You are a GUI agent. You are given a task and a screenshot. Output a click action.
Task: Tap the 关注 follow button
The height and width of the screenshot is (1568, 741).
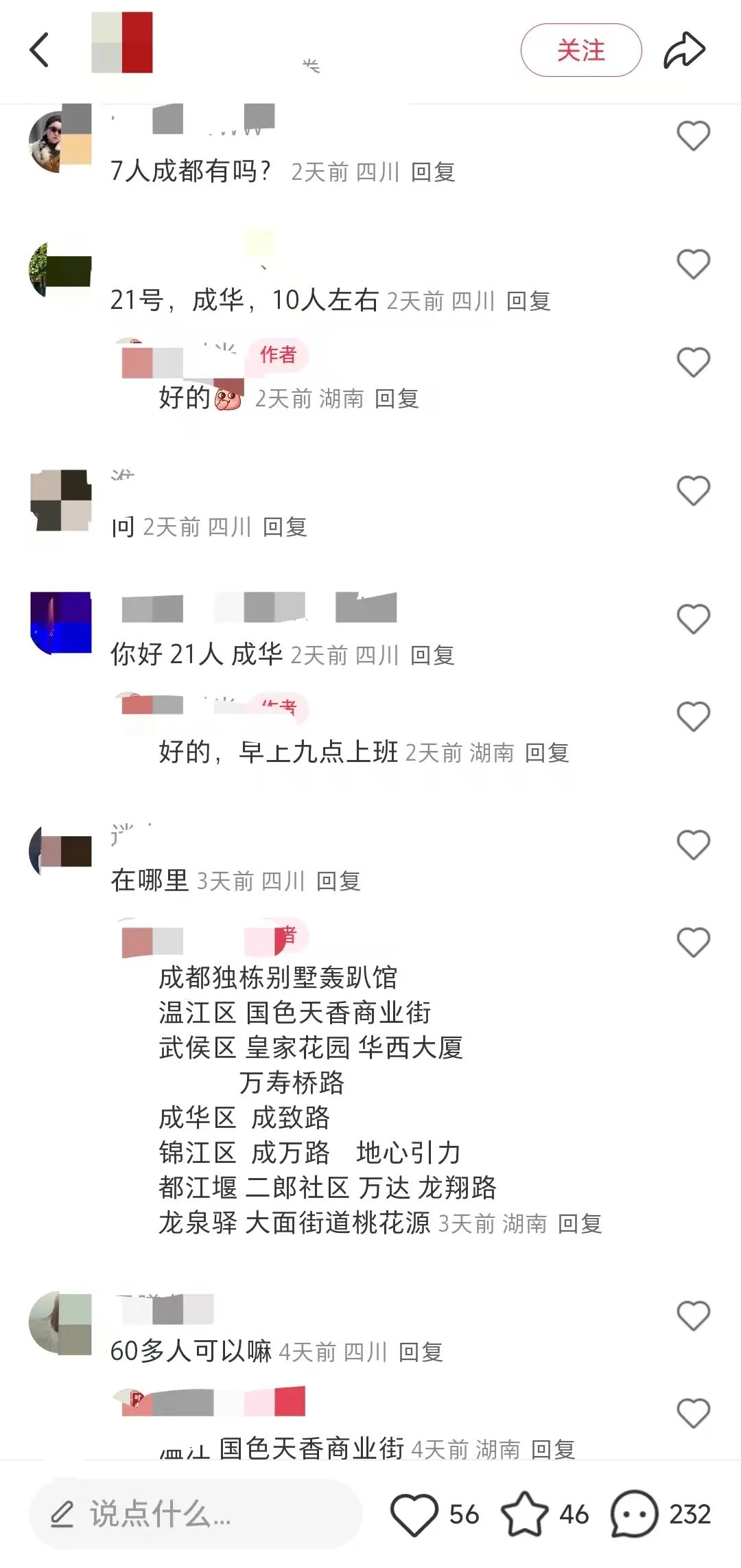(x=580, y=50)
